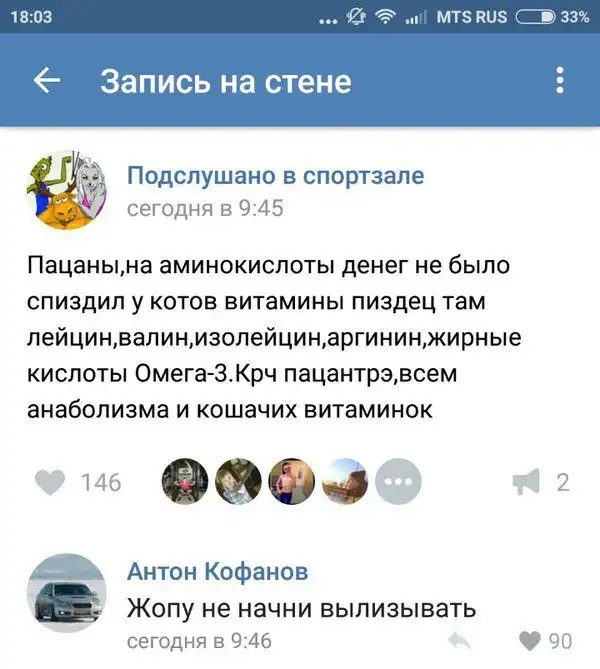Go back from the wall post
Image resolution: width=600 pixels, height=669 pixels.
pos(47,81)
